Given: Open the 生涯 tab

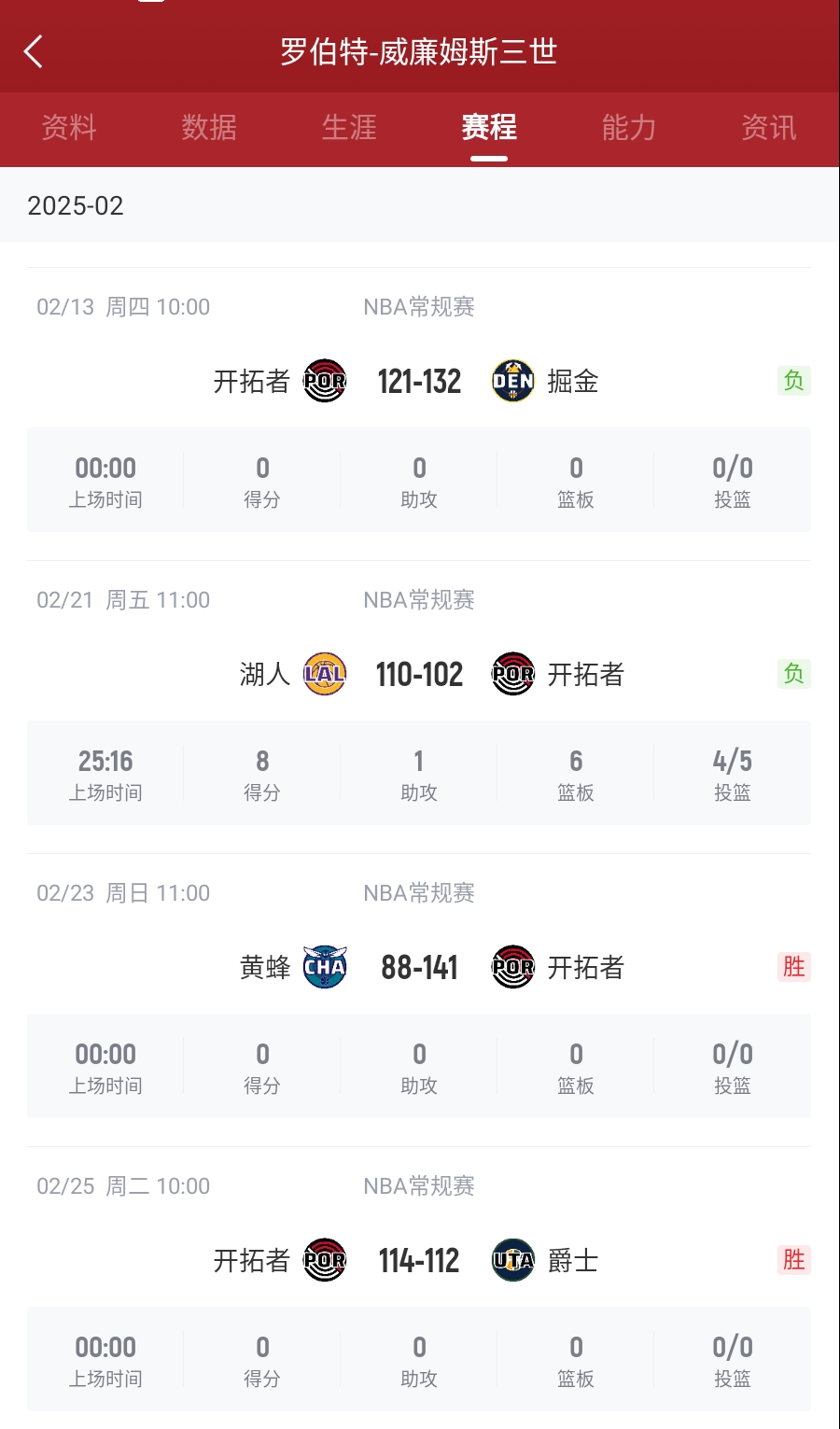Looking at the screenshot, I should tap(349, 128).
